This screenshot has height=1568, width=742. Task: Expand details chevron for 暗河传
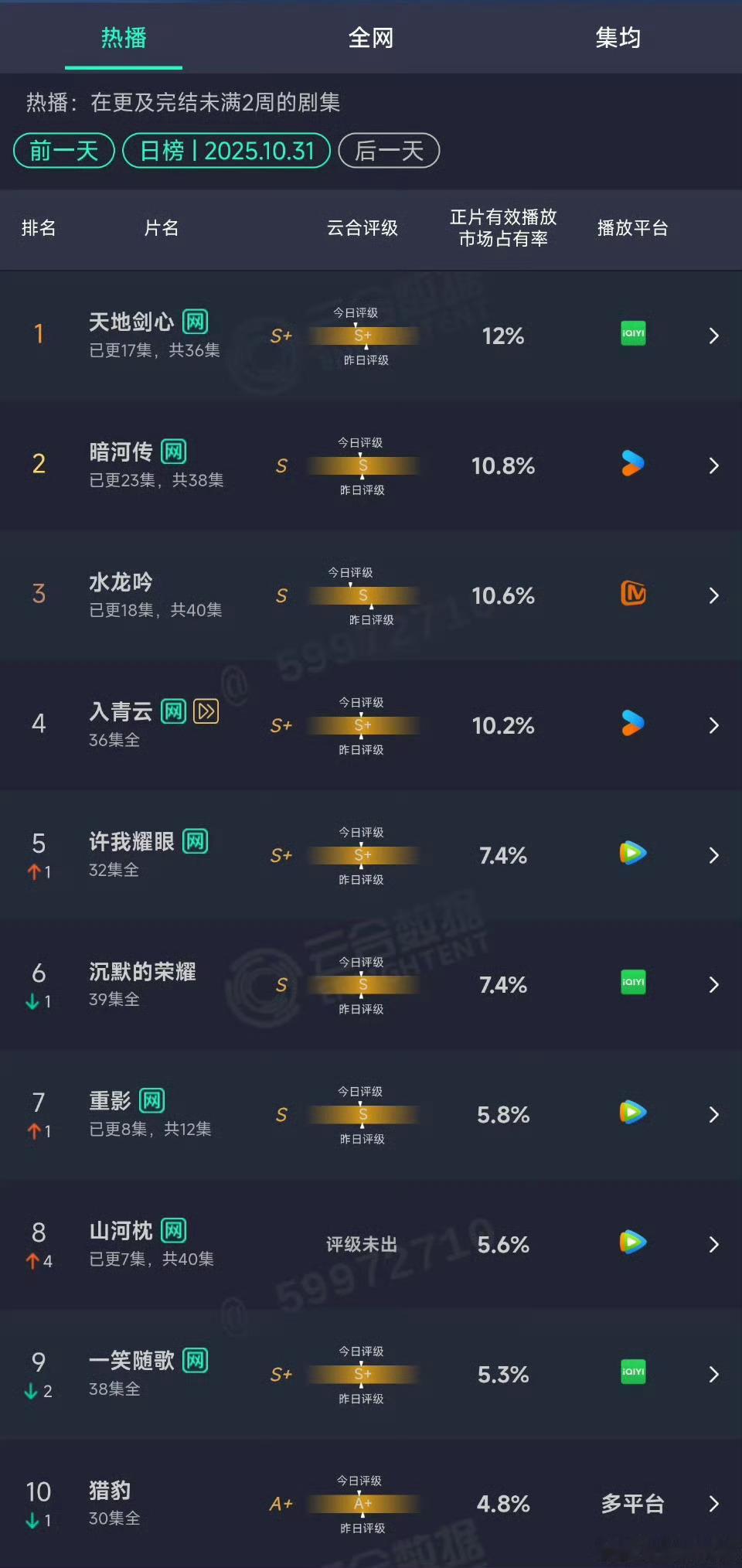(713, 464)
